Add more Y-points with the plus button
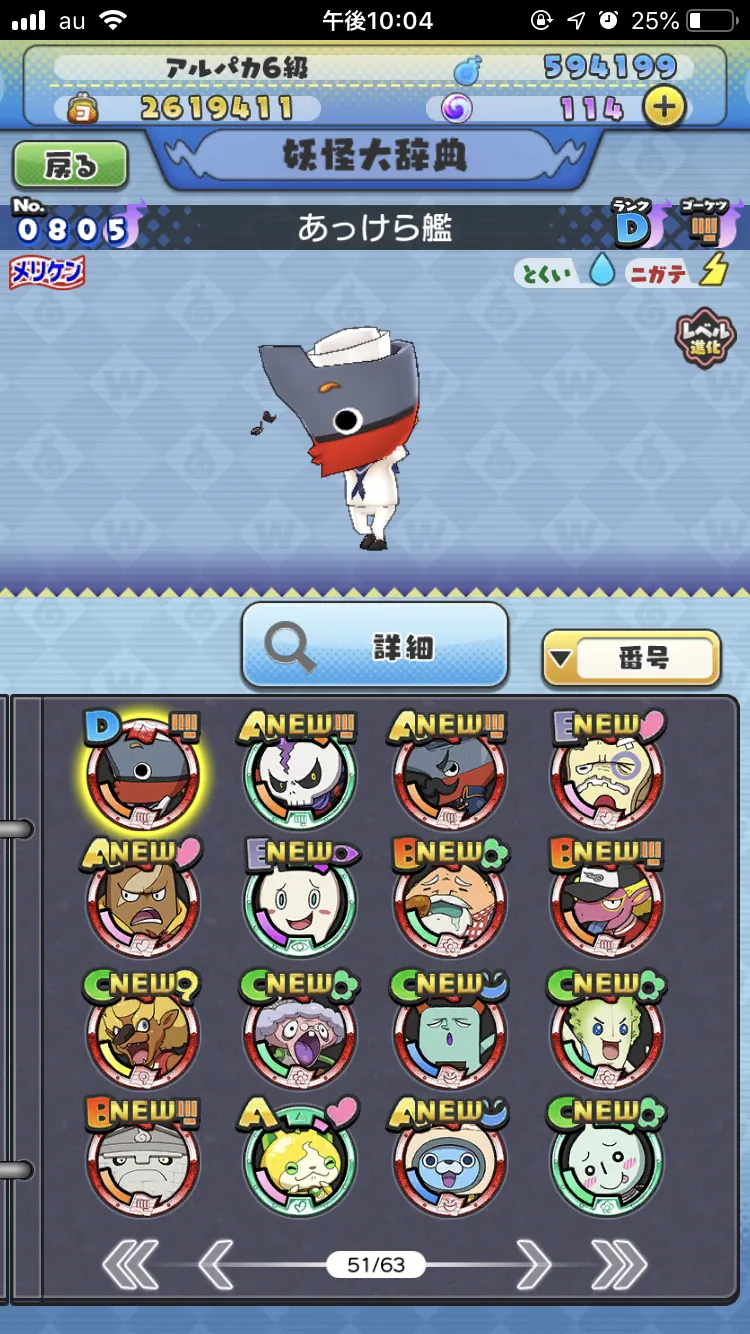The width and height of the screenshot is (750, 1334). tap(663, 107)
